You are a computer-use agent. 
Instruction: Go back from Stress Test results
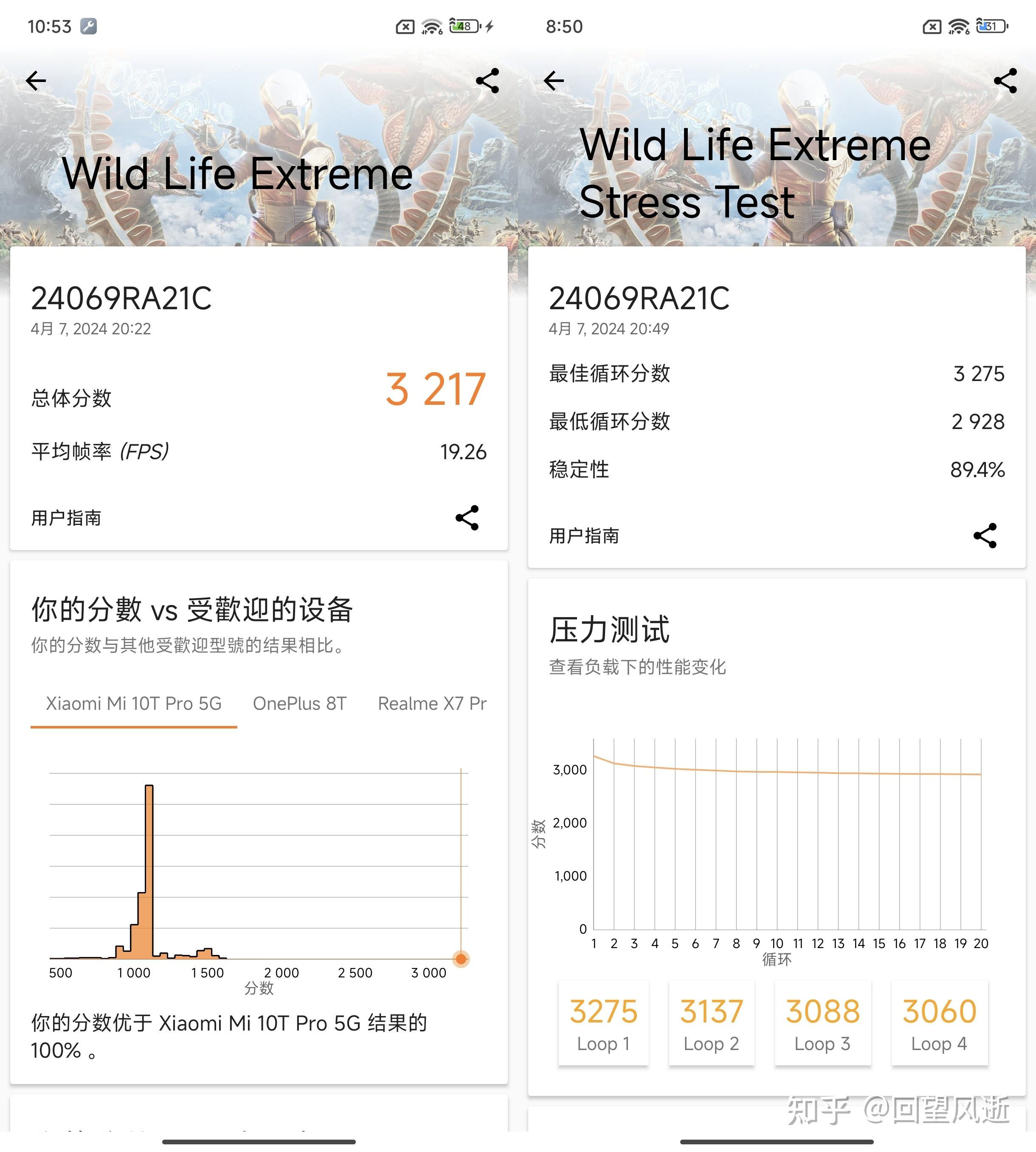tap(554, 81)
